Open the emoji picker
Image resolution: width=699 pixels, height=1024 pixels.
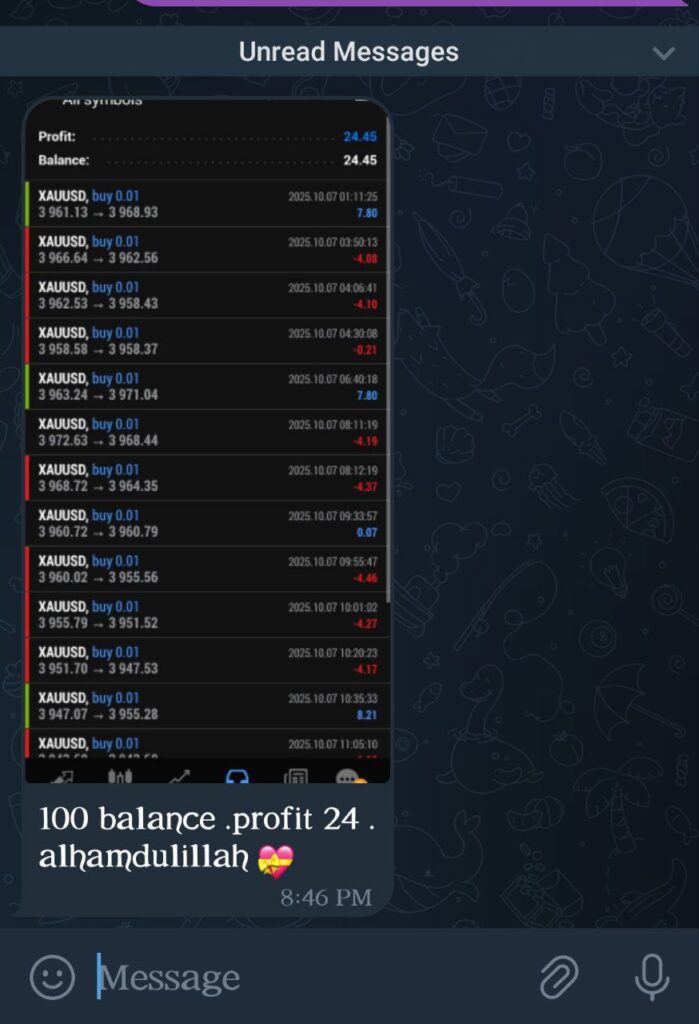coord(52,977)
